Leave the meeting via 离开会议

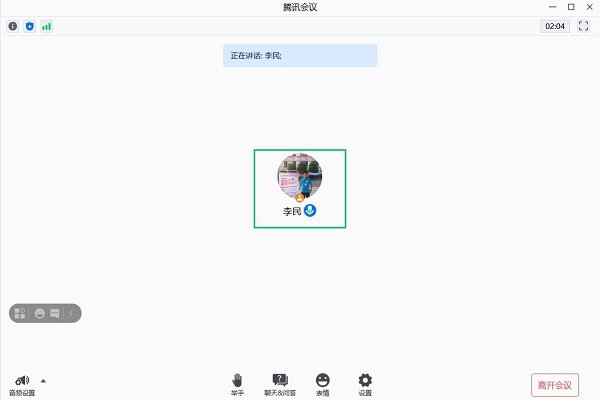tap(554, 385)
